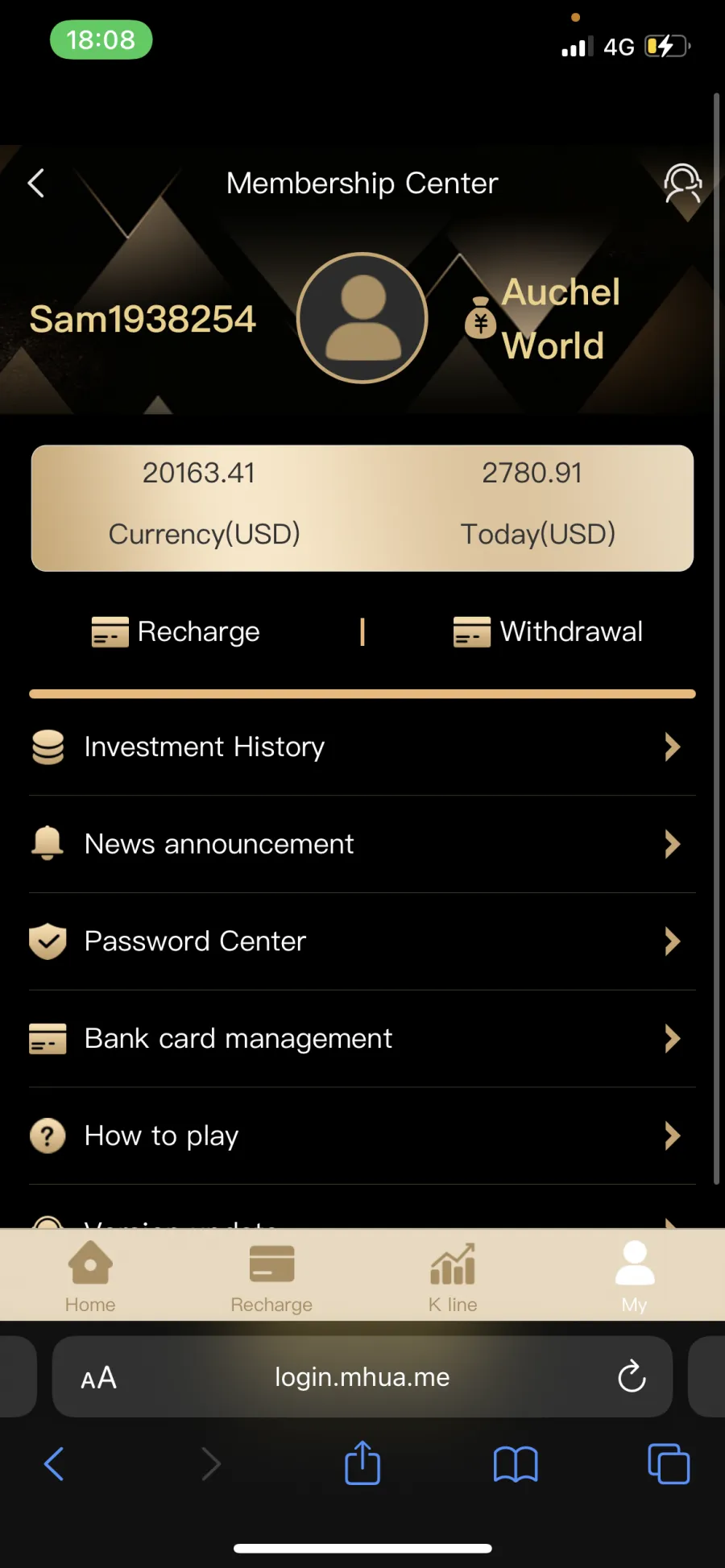Open Password Center
The height and width of the screenshot is (1568, 725).
362,941
